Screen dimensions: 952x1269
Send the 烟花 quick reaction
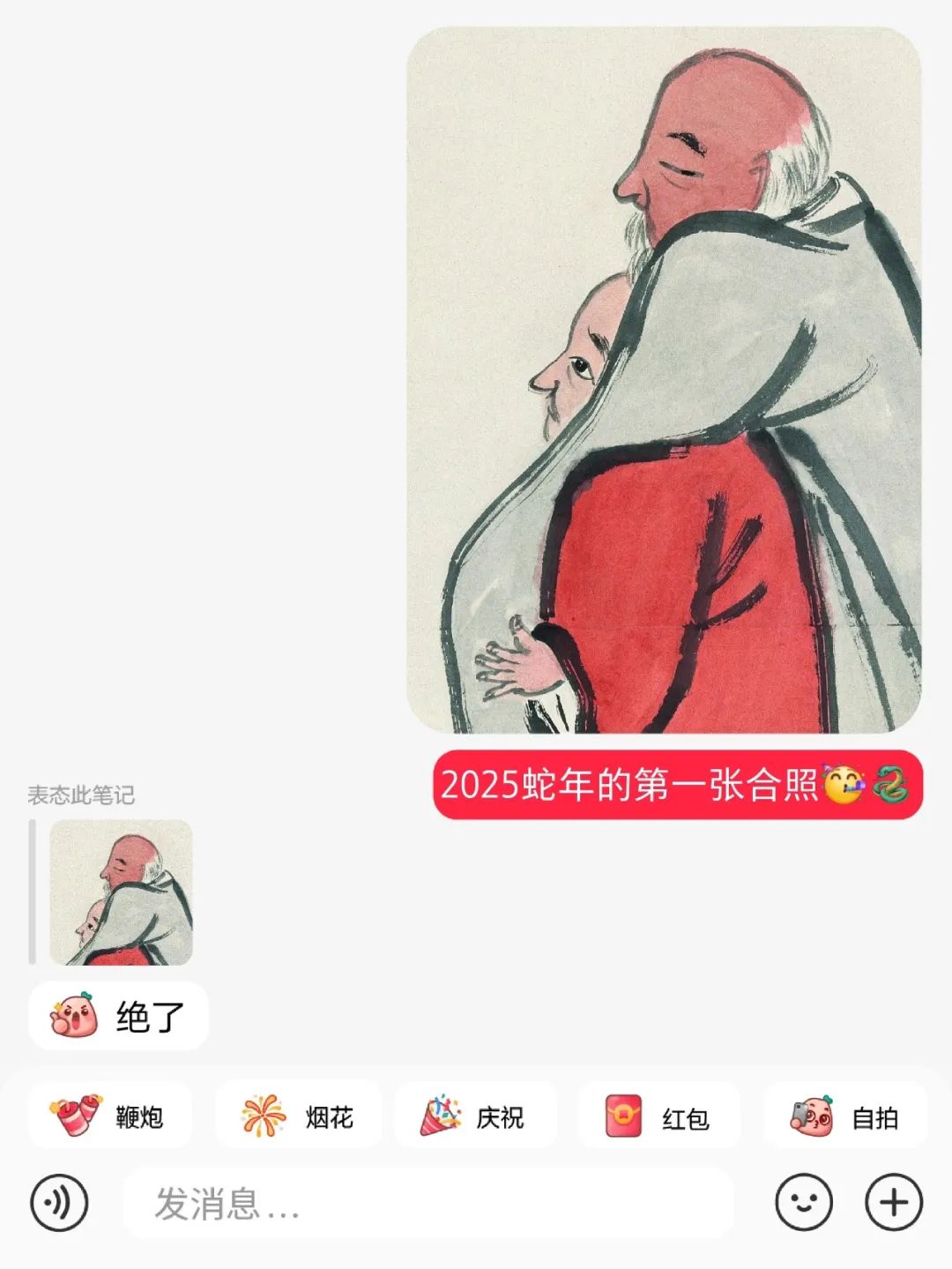298,1116
